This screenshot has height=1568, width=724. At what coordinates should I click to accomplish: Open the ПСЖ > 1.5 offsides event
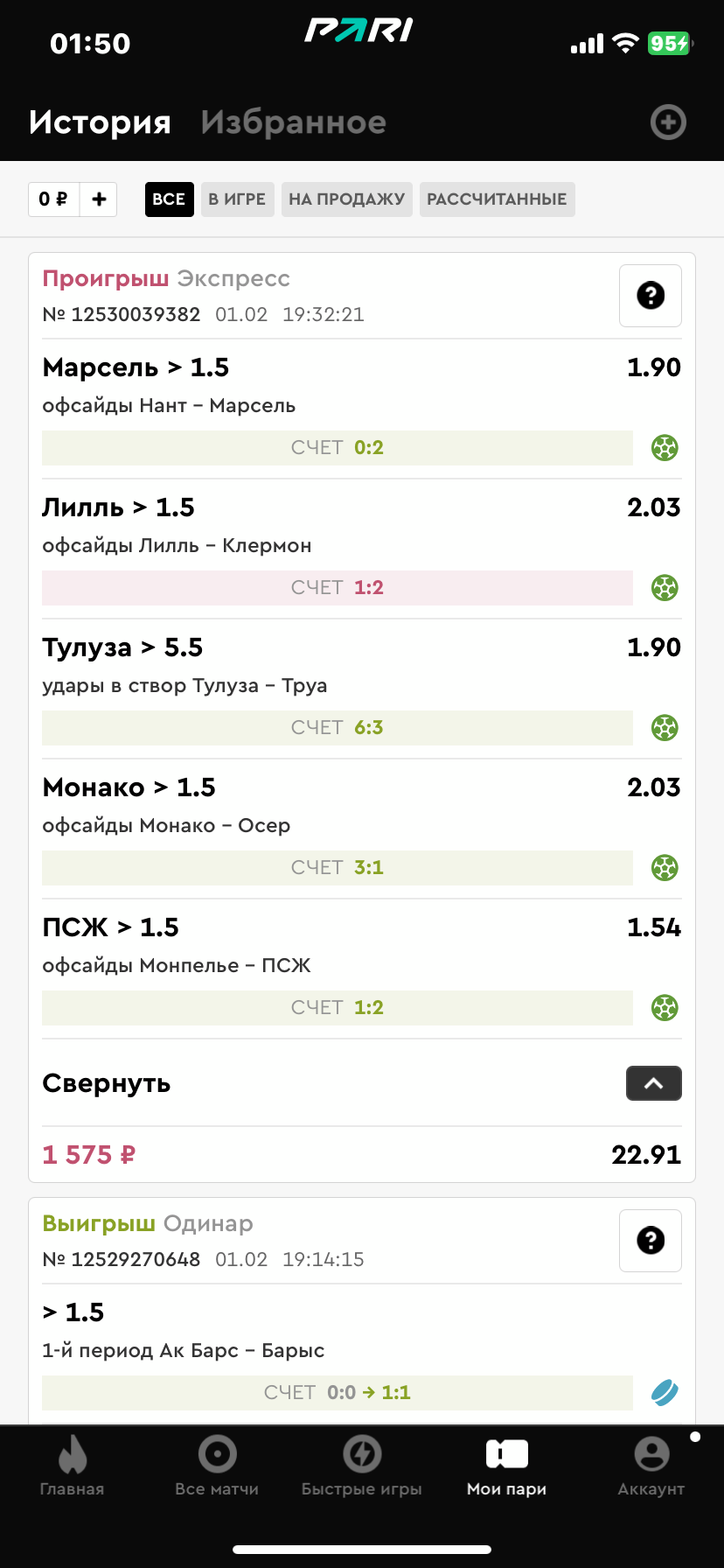point(362,969)
